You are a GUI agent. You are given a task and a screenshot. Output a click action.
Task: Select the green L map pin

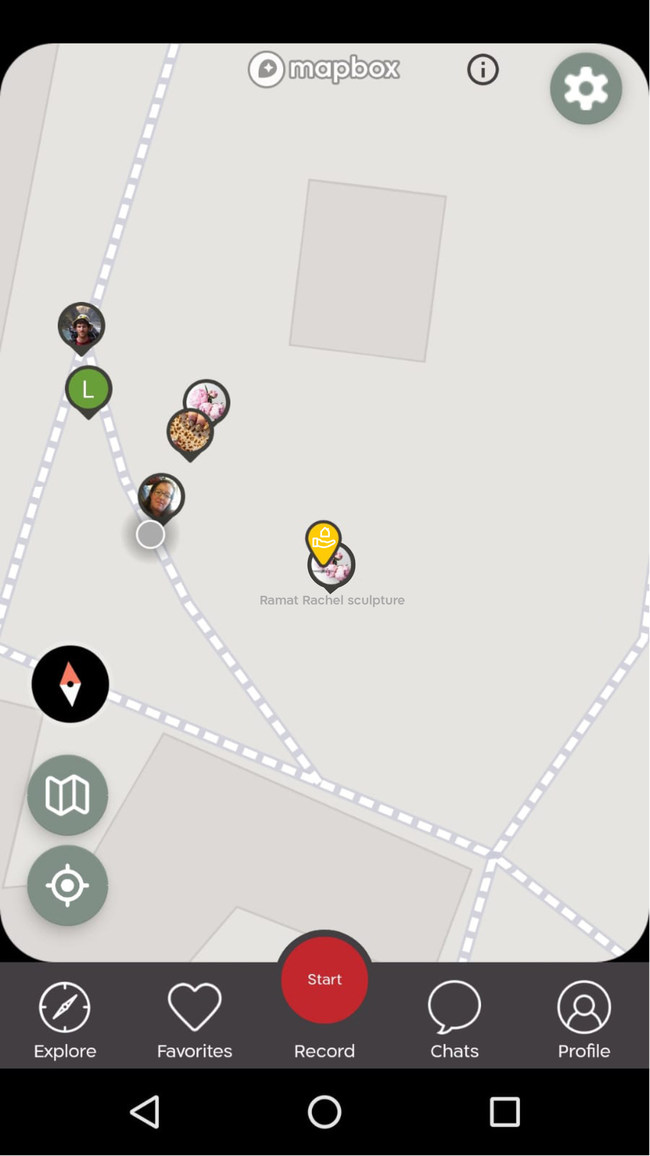click(88, 389)
